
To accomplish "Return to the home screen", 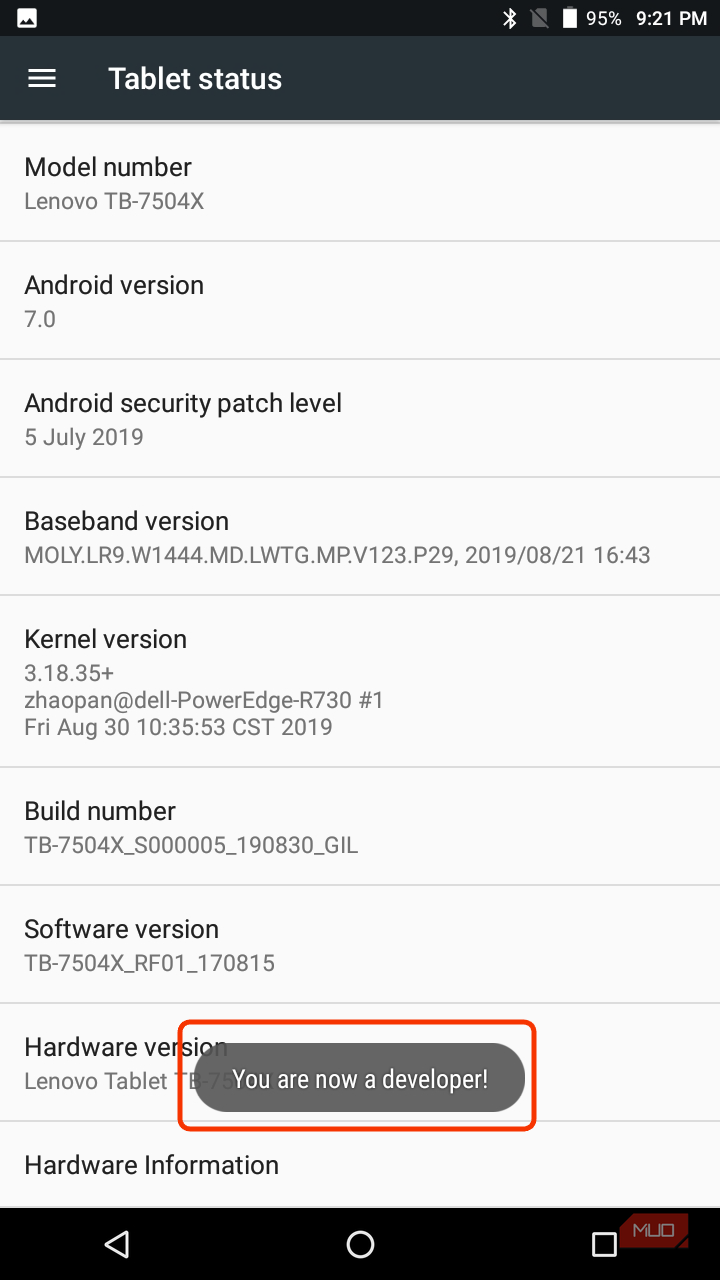I will click(360, 1244).
